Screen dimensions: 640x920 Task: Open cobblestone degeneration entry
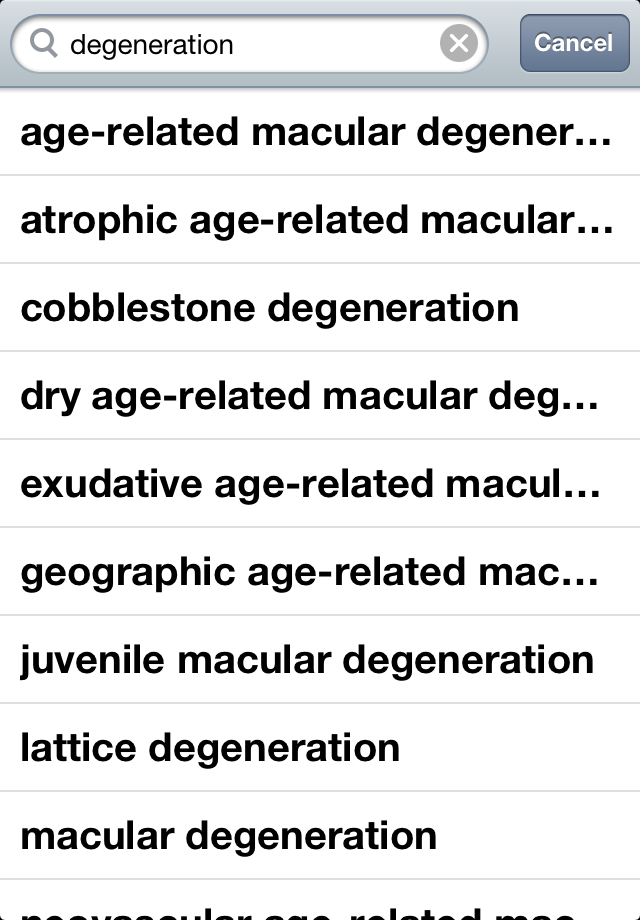[270, 308]
